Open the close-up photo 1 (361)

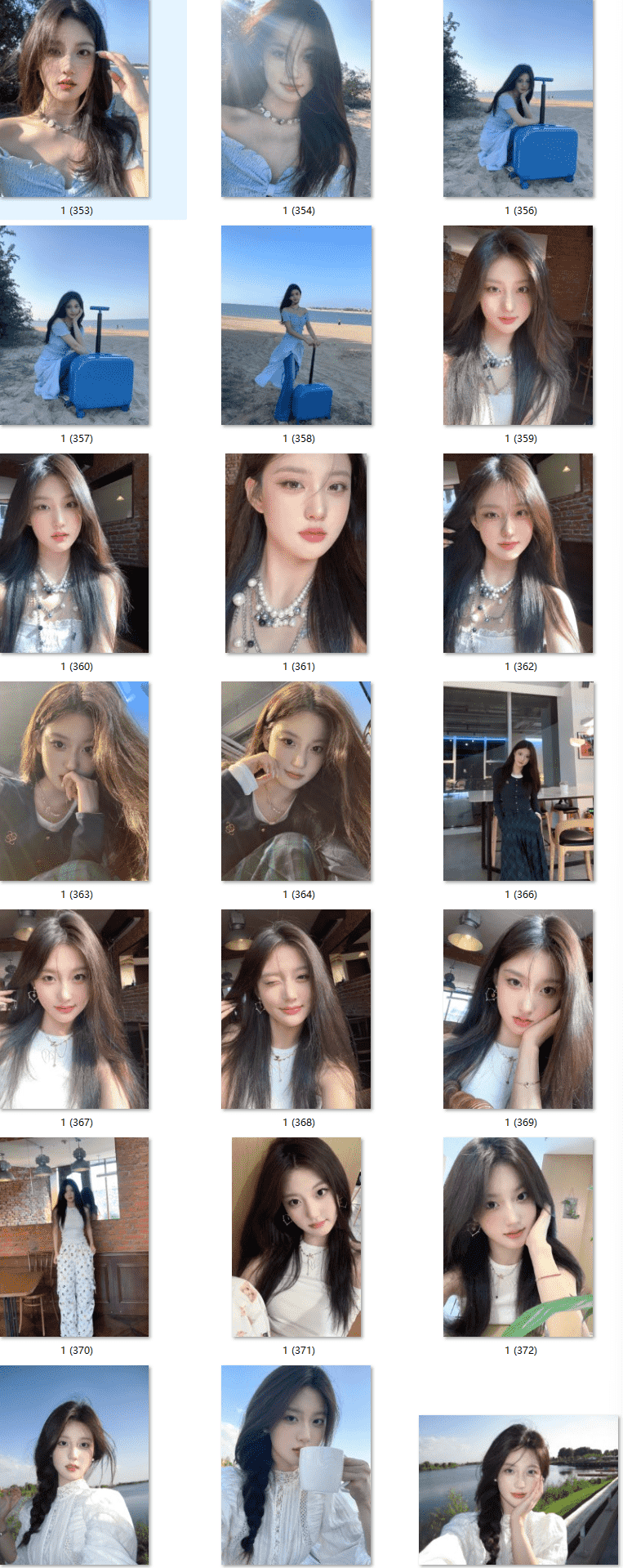tap(296, 553)
